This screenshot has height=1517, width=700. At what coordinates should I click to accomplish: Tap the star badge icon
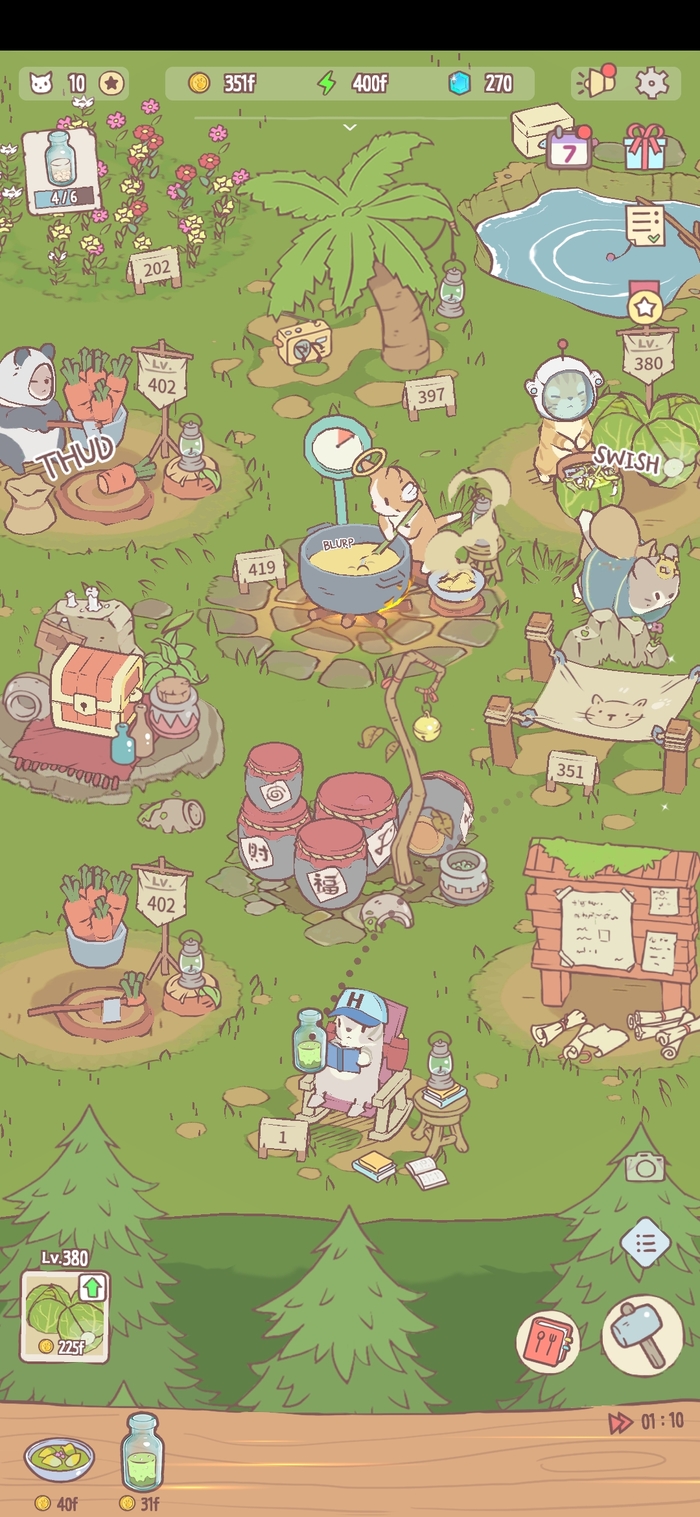click(645, 306)
